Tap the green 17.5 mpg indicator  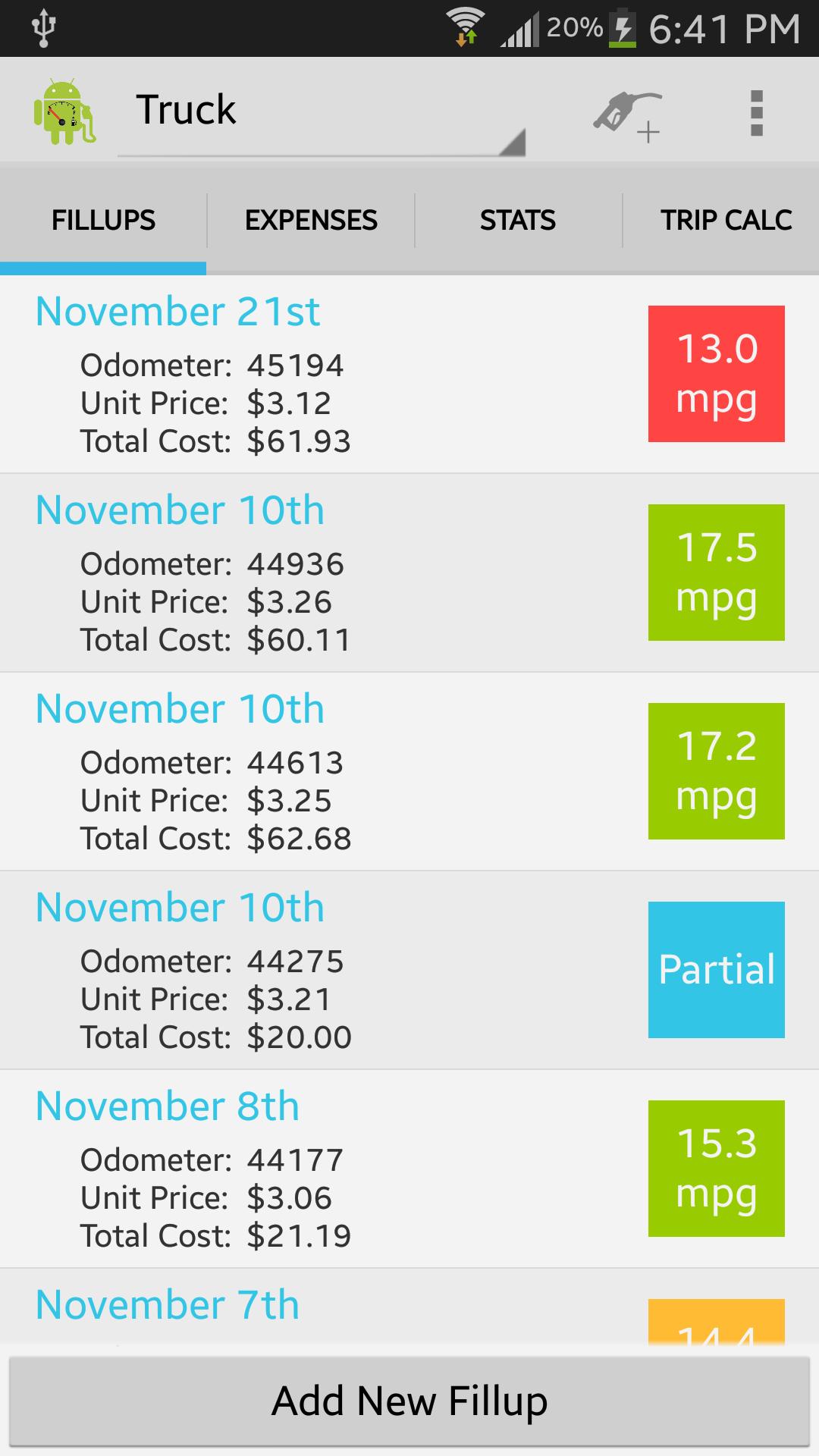click(716, 573)
